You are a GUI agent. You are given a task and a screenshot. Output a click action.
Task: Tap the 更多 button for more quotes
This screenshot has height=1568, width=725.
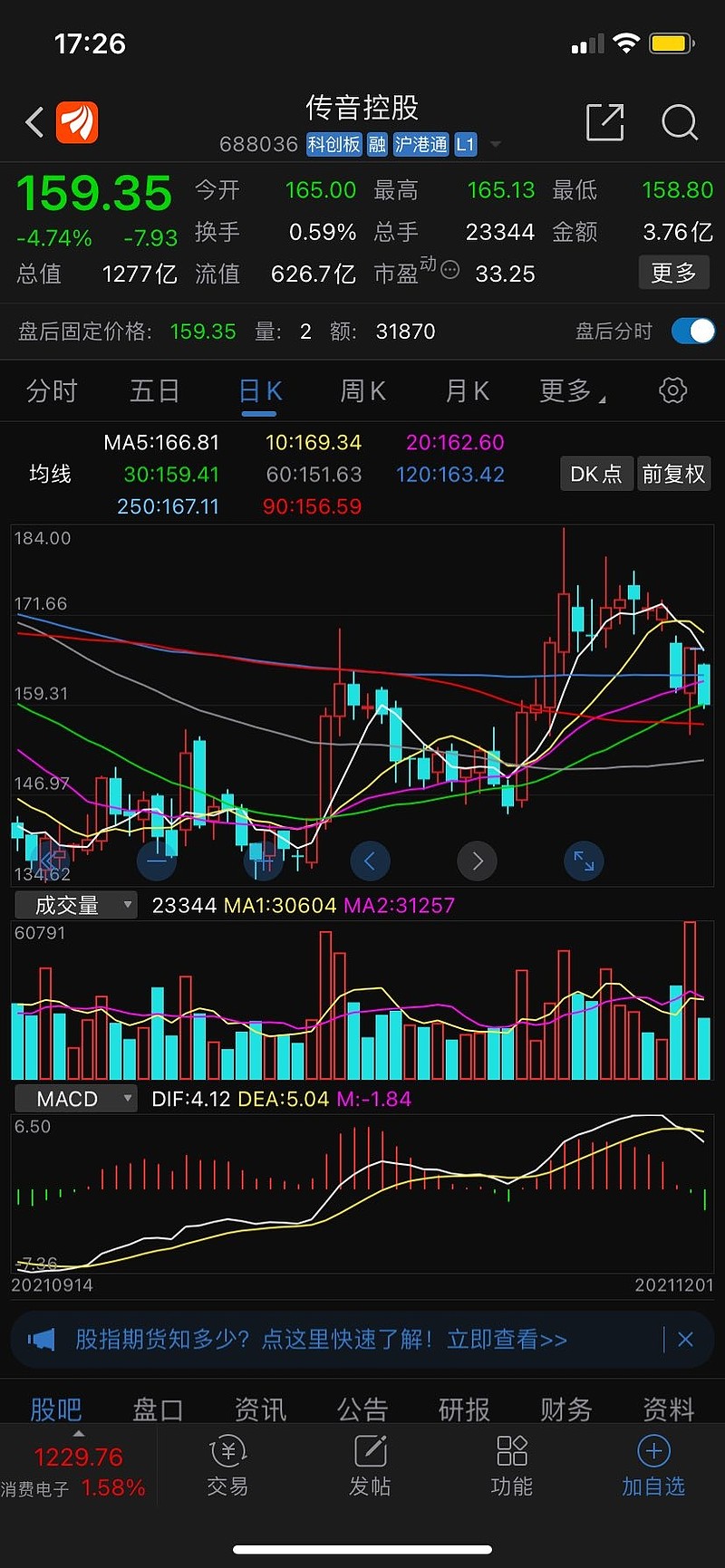click(x=674, y=273)
